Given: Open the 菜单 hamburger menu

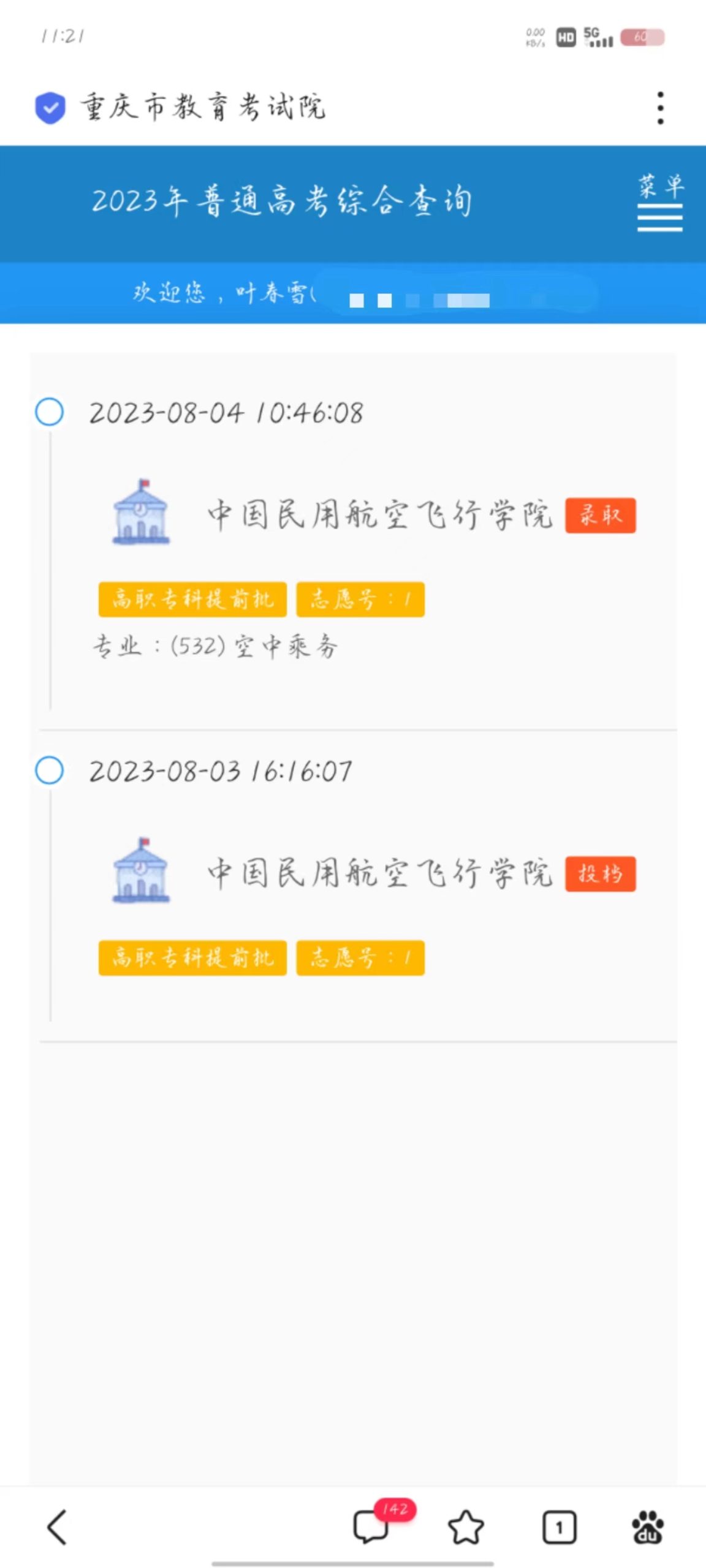Looking at the screenshot, I should click(x=660, y=203).
